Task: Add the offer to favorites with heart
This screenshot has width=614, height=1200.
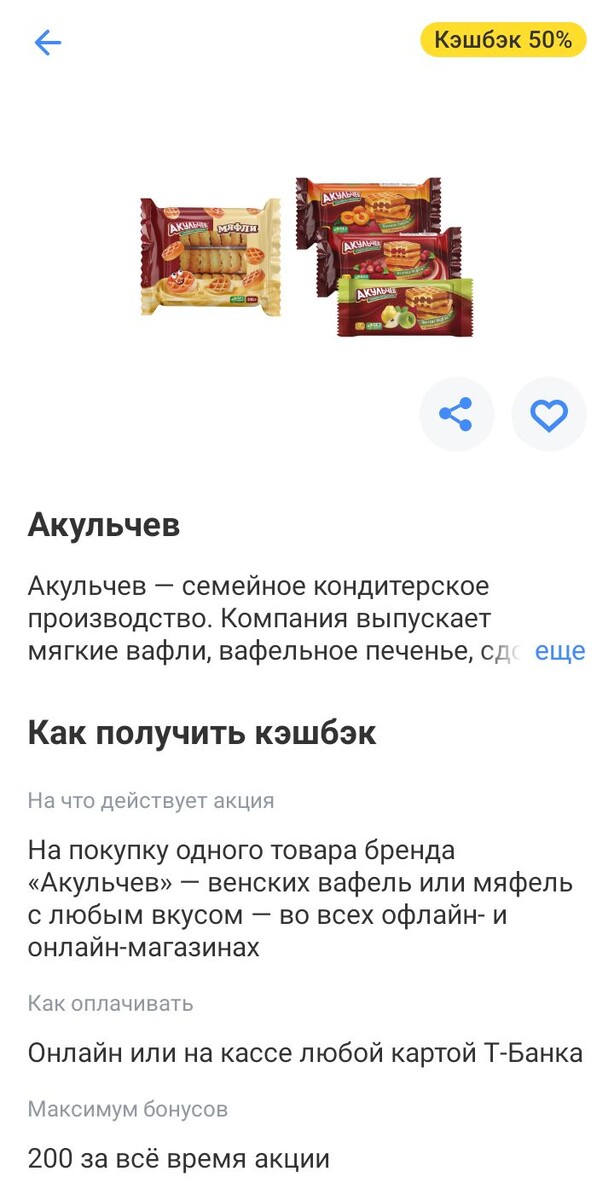Action: [x=549, y=414]
